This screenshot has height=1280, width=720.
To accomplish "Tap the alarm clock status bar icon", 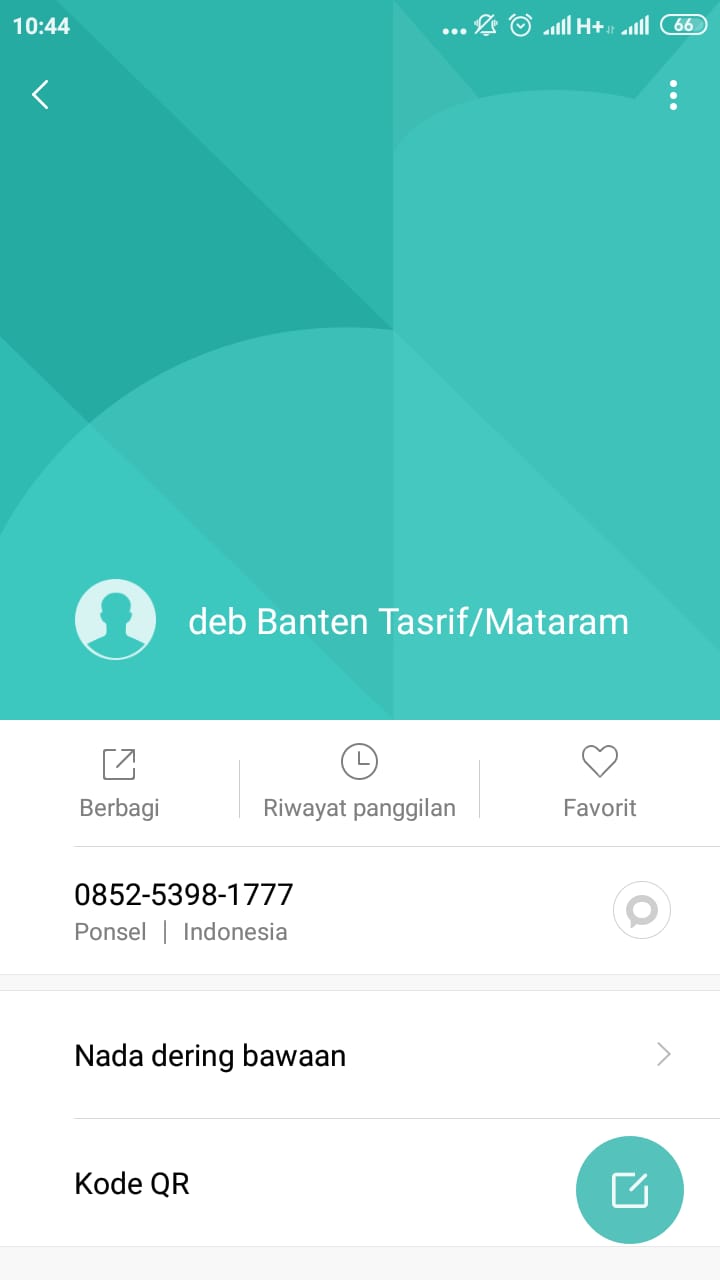I will [520, 26].
